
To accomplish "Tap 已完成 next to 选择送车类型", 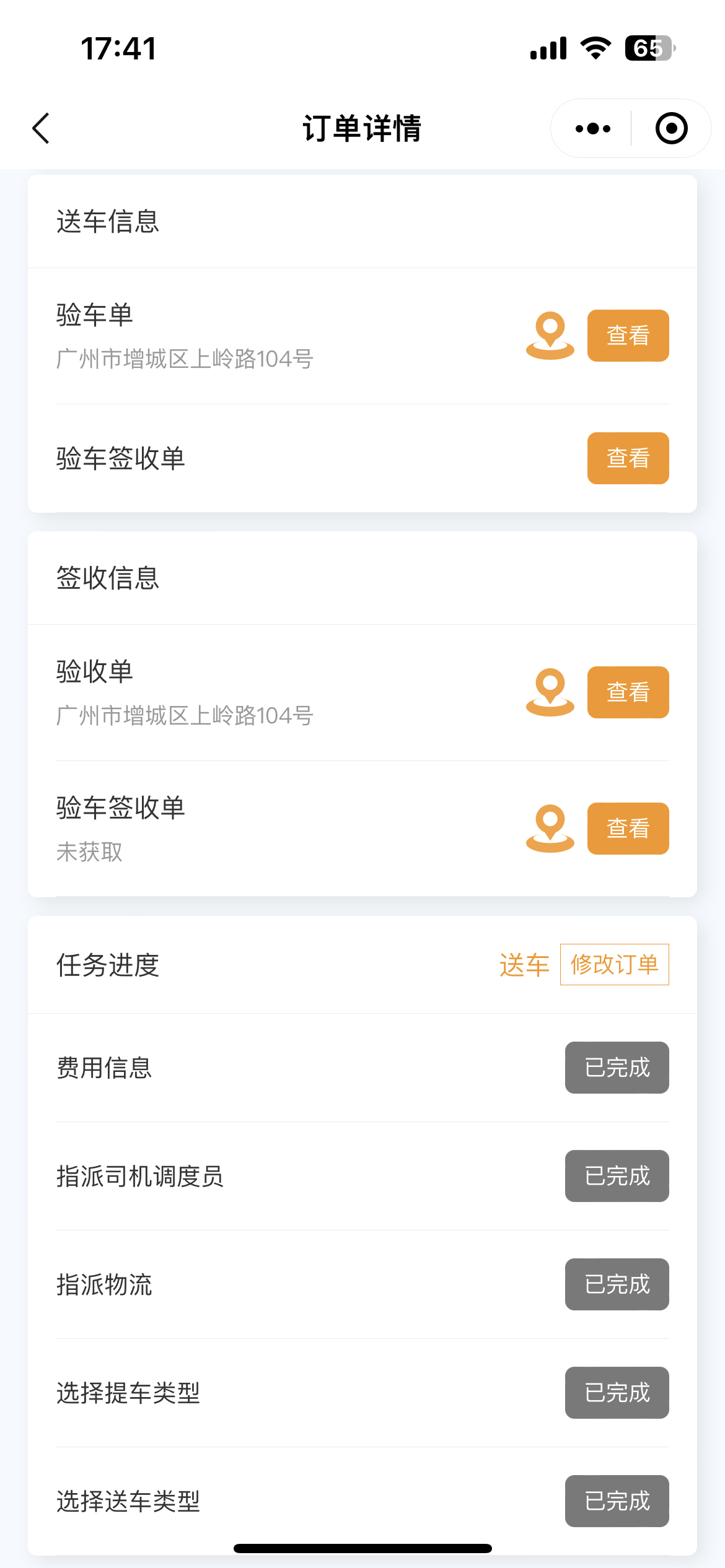I will [617, 1501].
